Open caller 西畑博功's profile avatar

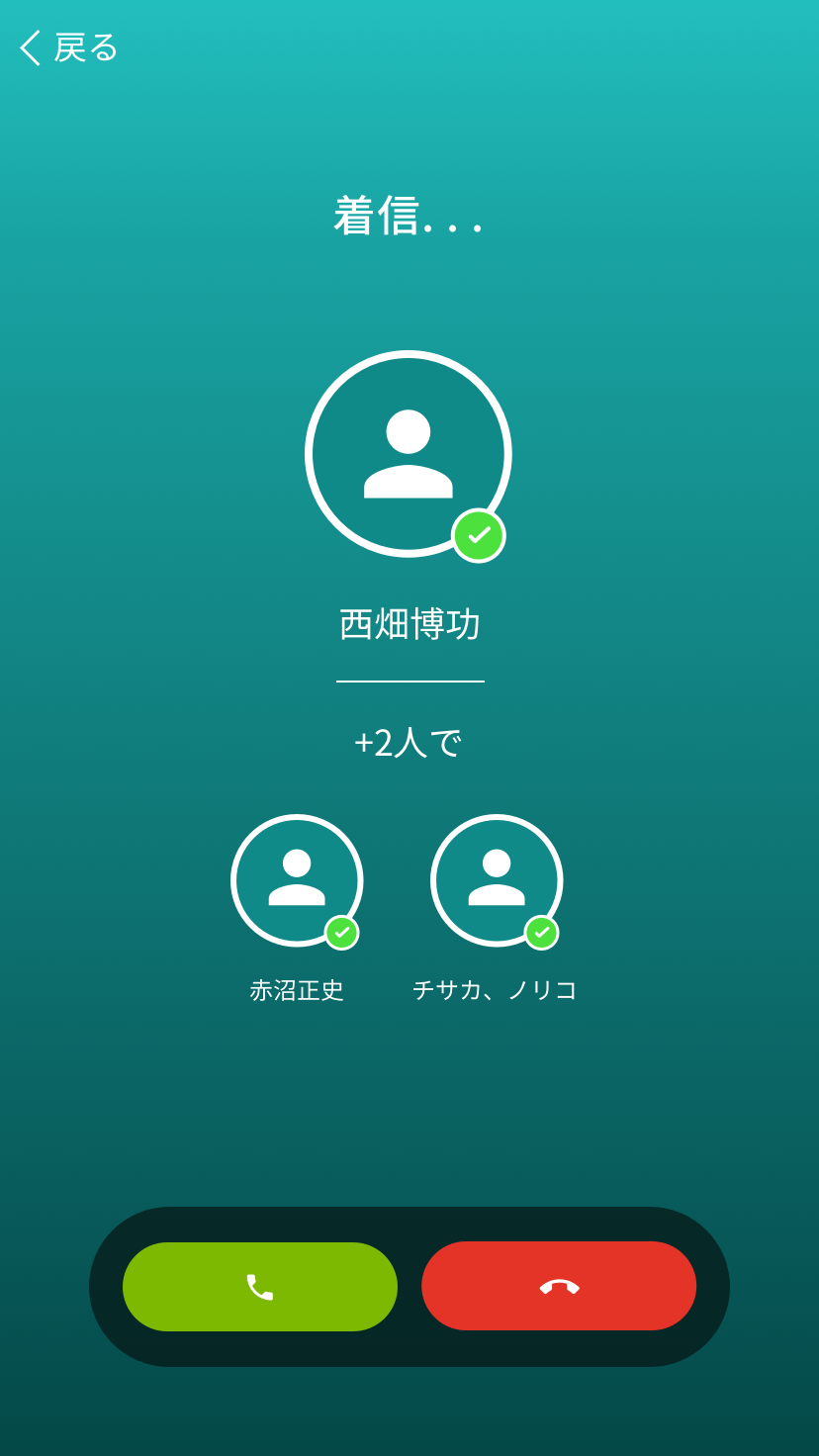pyautogui.click(x=409, y=454)
